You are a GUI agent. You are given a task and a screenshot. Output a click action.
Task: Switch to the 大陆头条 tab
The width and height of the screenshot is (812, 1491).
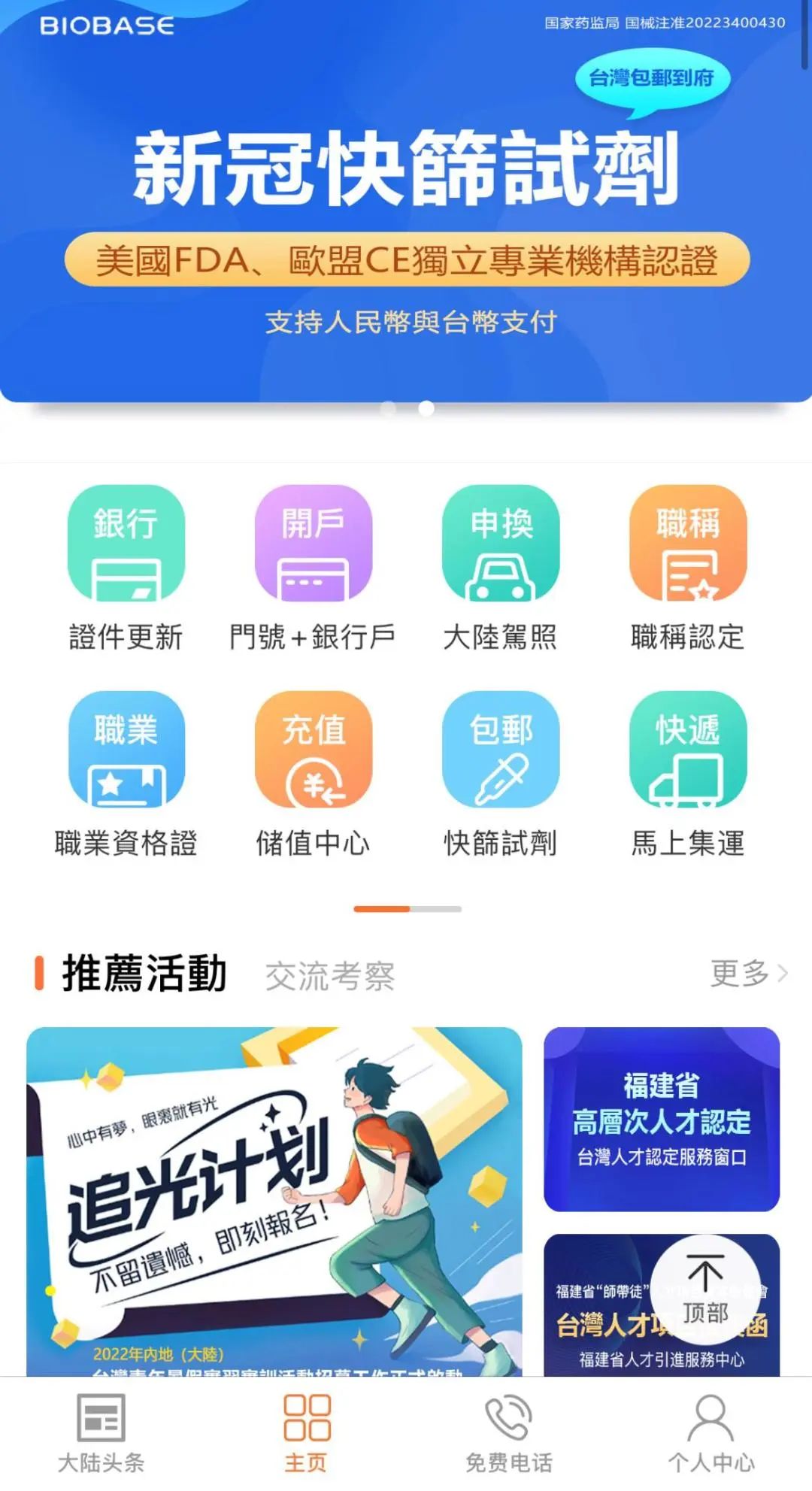(101, 1440)
